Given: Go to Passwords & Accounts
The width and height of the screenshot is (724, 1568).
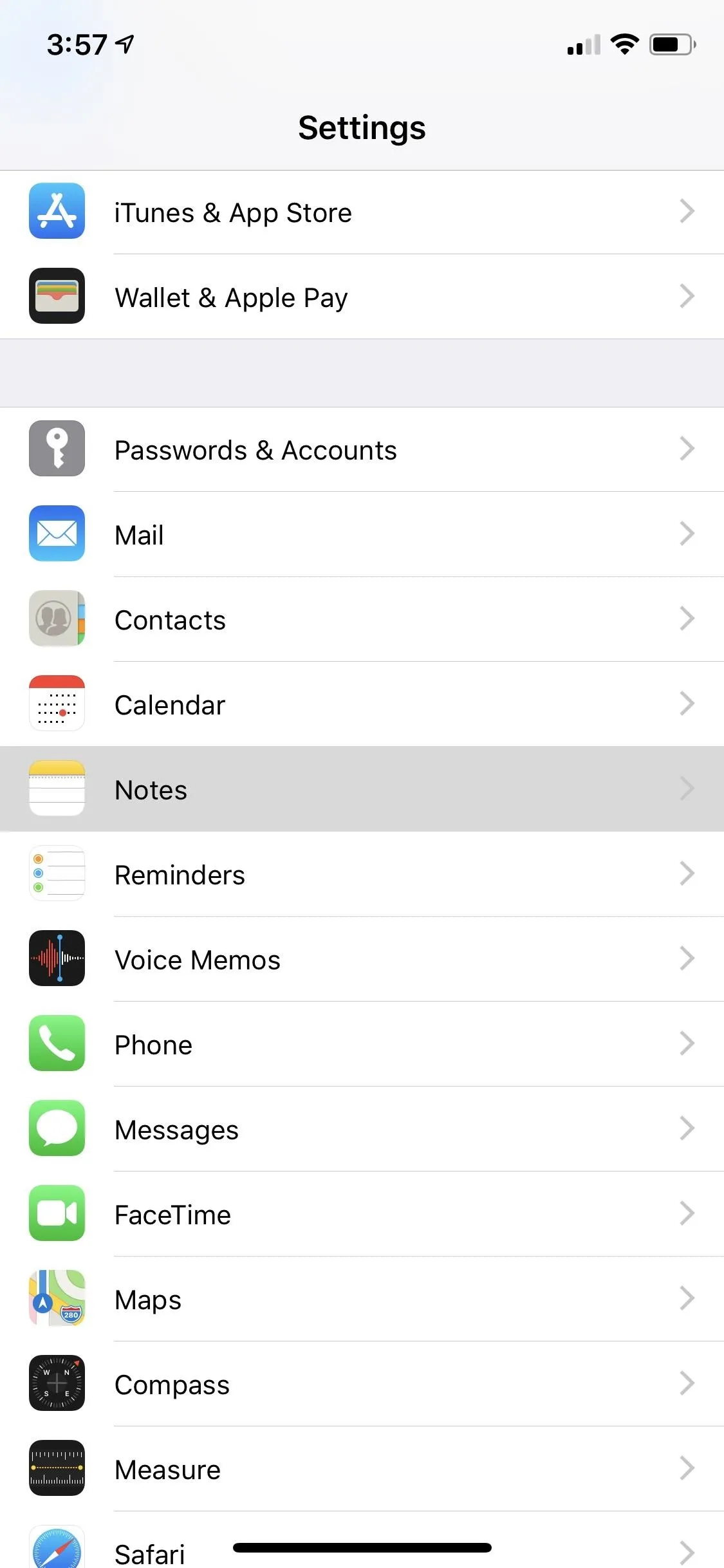Looking at the screenshot, I should 362,449.
